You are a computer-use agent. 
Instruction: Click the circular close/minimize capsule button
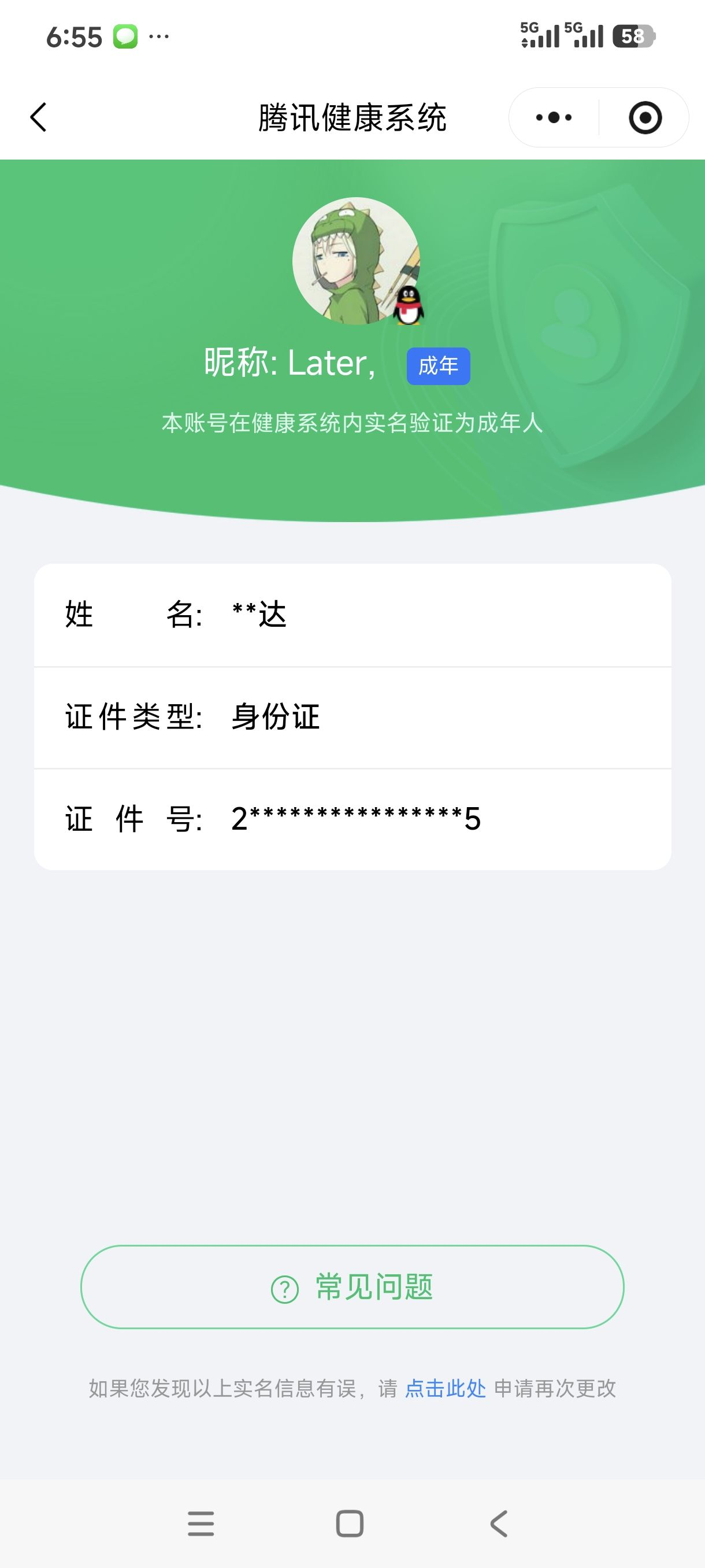(647, 117)
